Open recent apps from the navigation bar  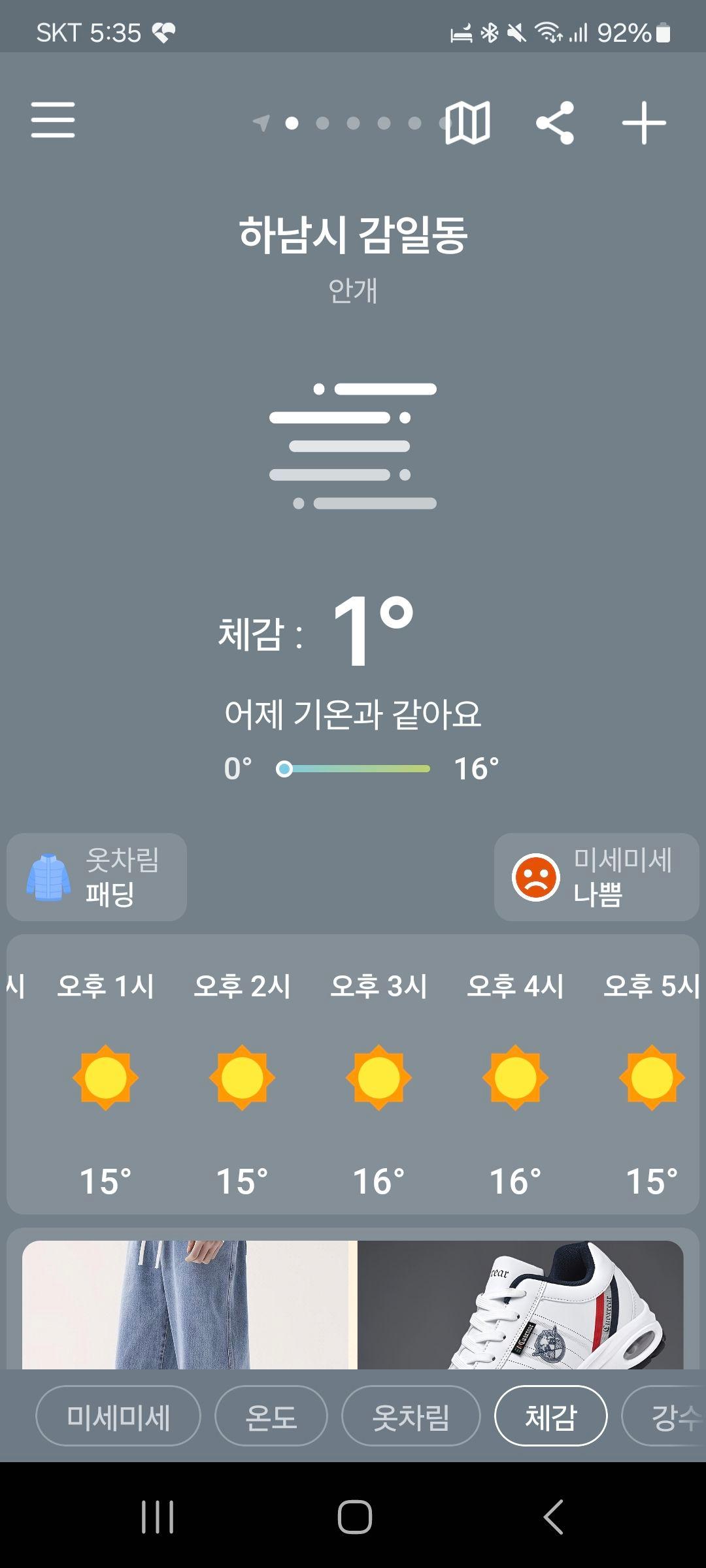coord(158,1516)
